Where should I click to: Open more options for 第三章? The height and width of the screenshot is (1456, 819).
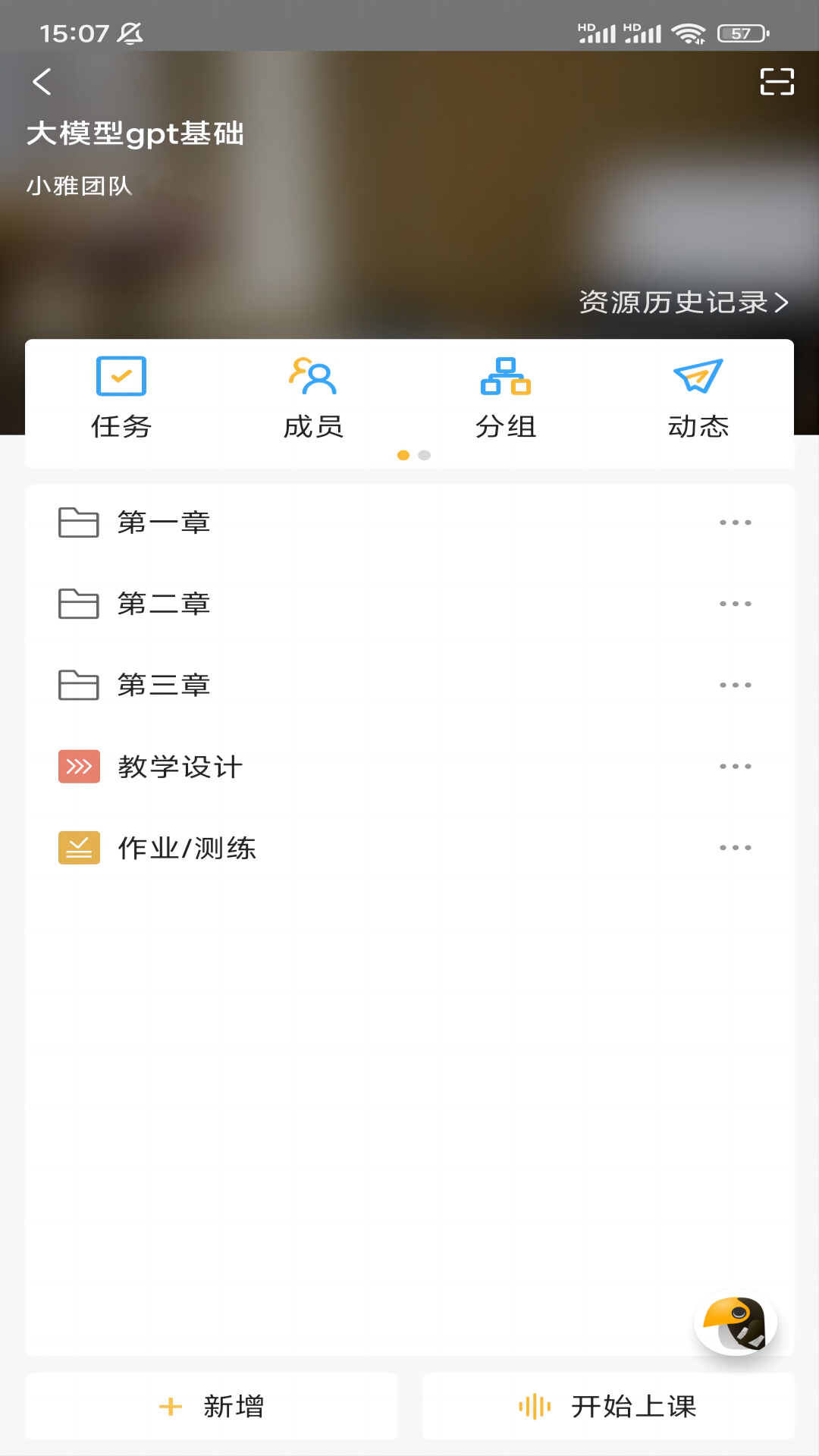pos(736,685)
